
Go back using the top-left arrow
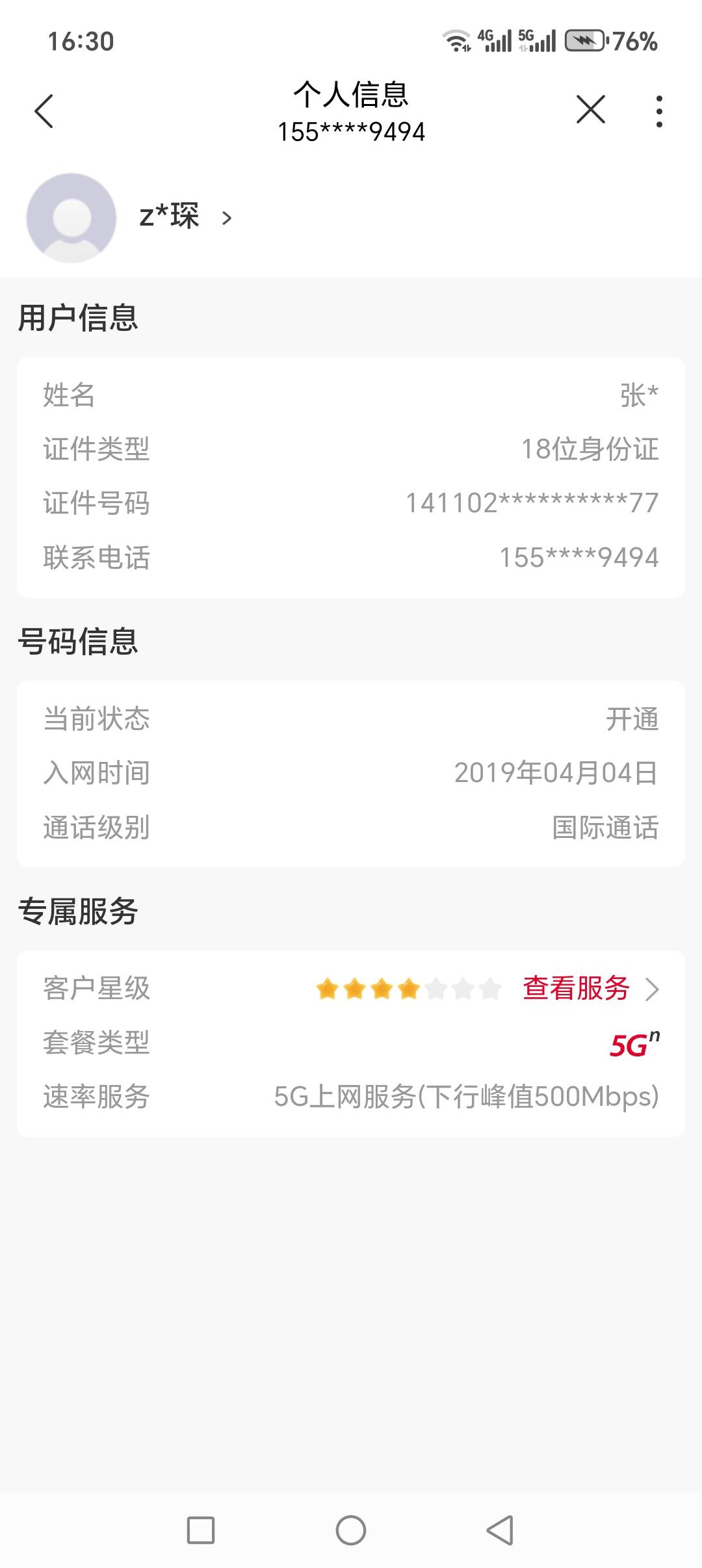click(44, 111)
